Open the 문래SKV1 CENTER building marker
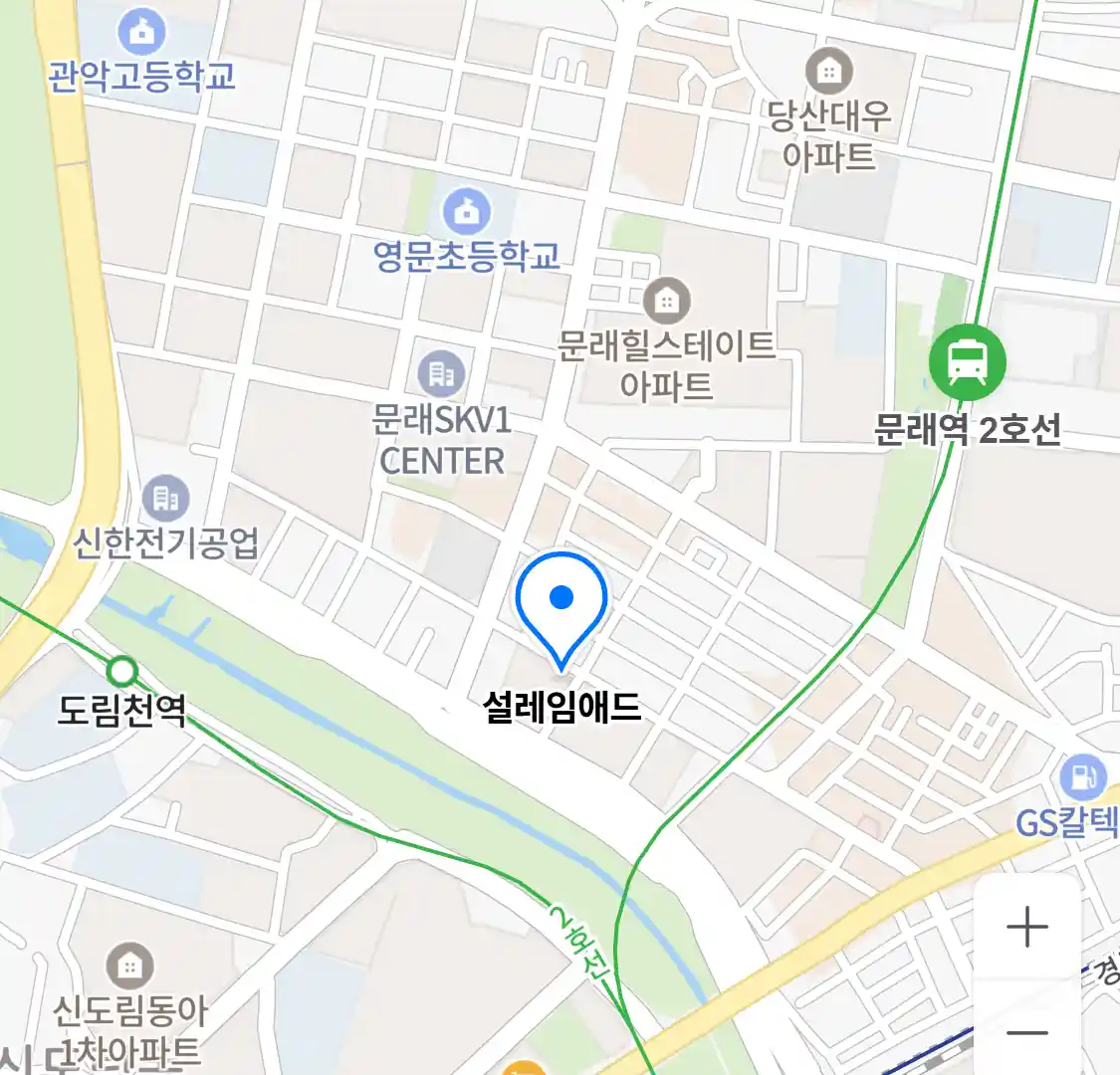Viewport: 1120px width, 1075px height. coord(441,374)
